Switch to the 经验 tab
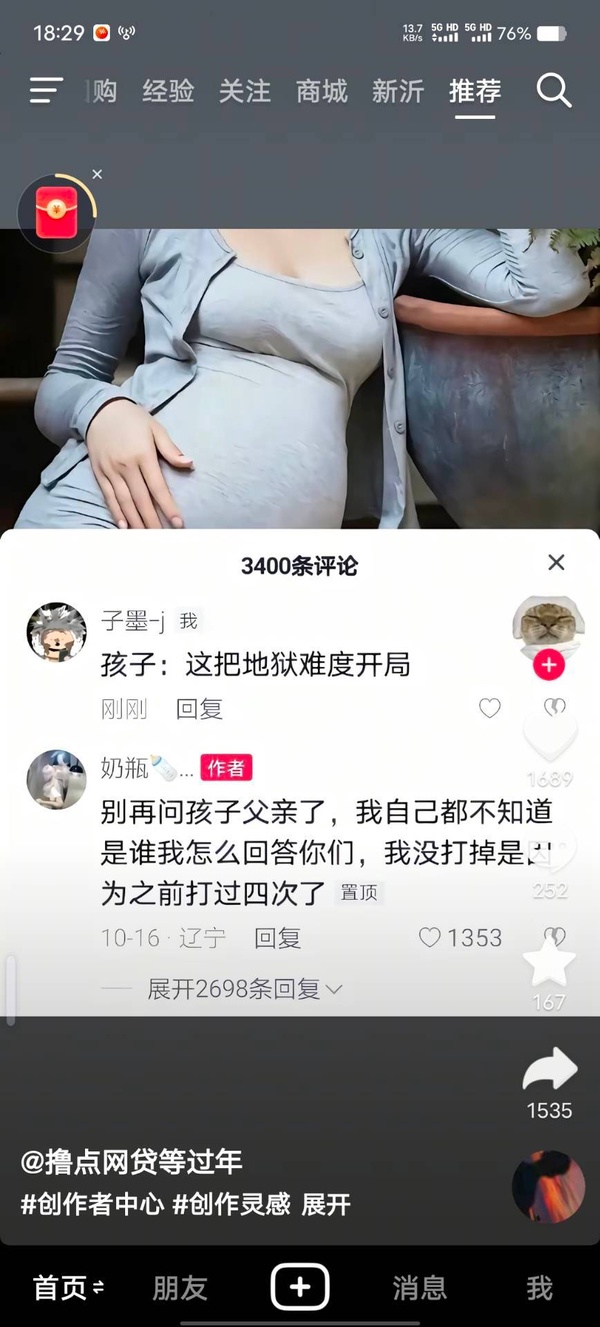This screenshot has width=600, height=1327. (x=168, y=92)
